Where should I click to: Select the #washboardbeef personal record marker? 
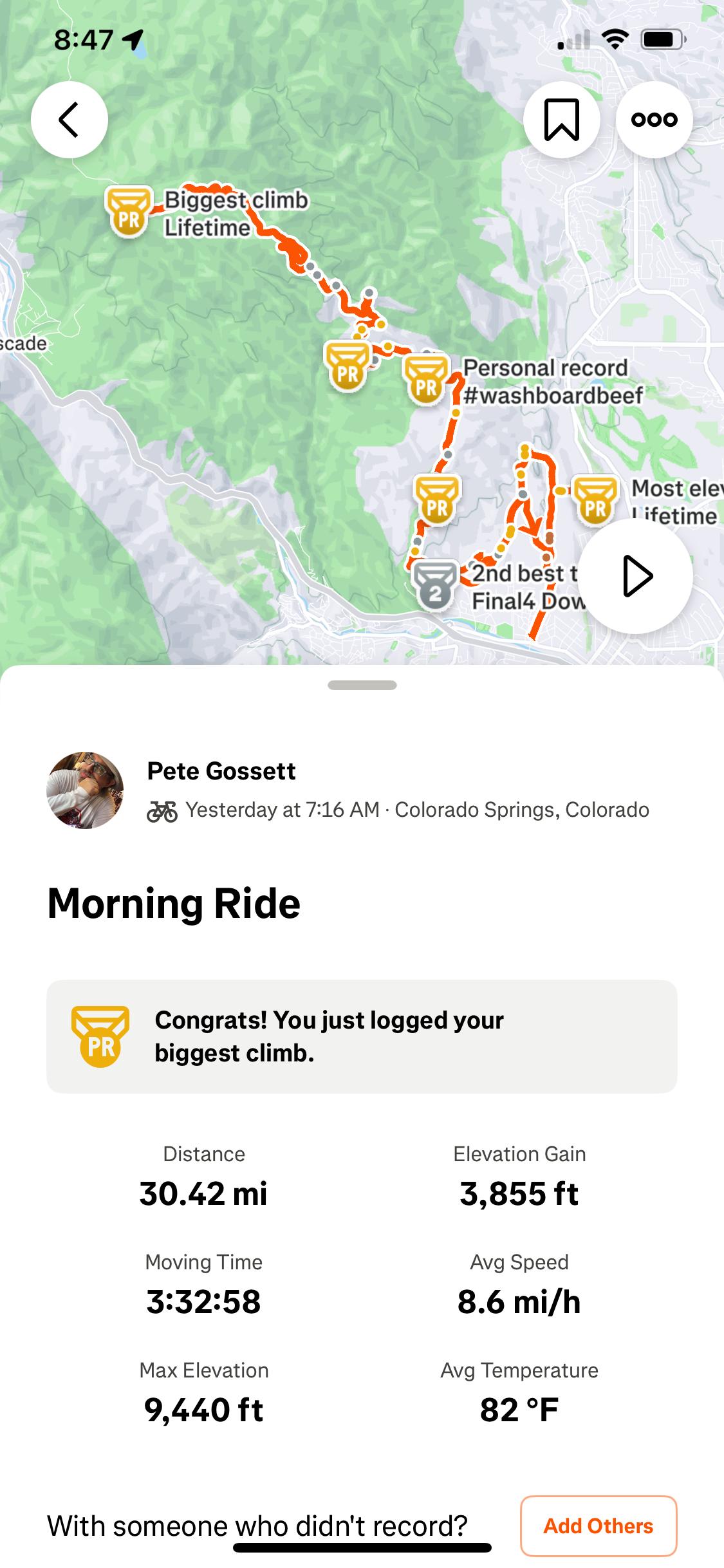(426, 380)
